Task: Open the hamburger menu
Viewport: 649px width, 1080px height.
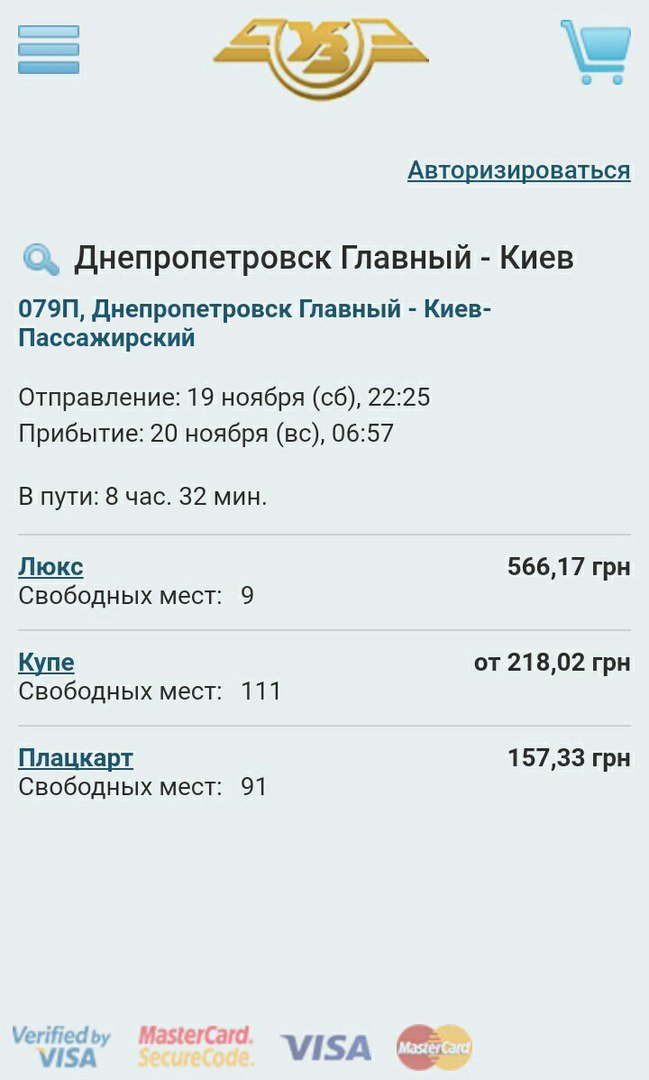Action: (x=48, y=50)
